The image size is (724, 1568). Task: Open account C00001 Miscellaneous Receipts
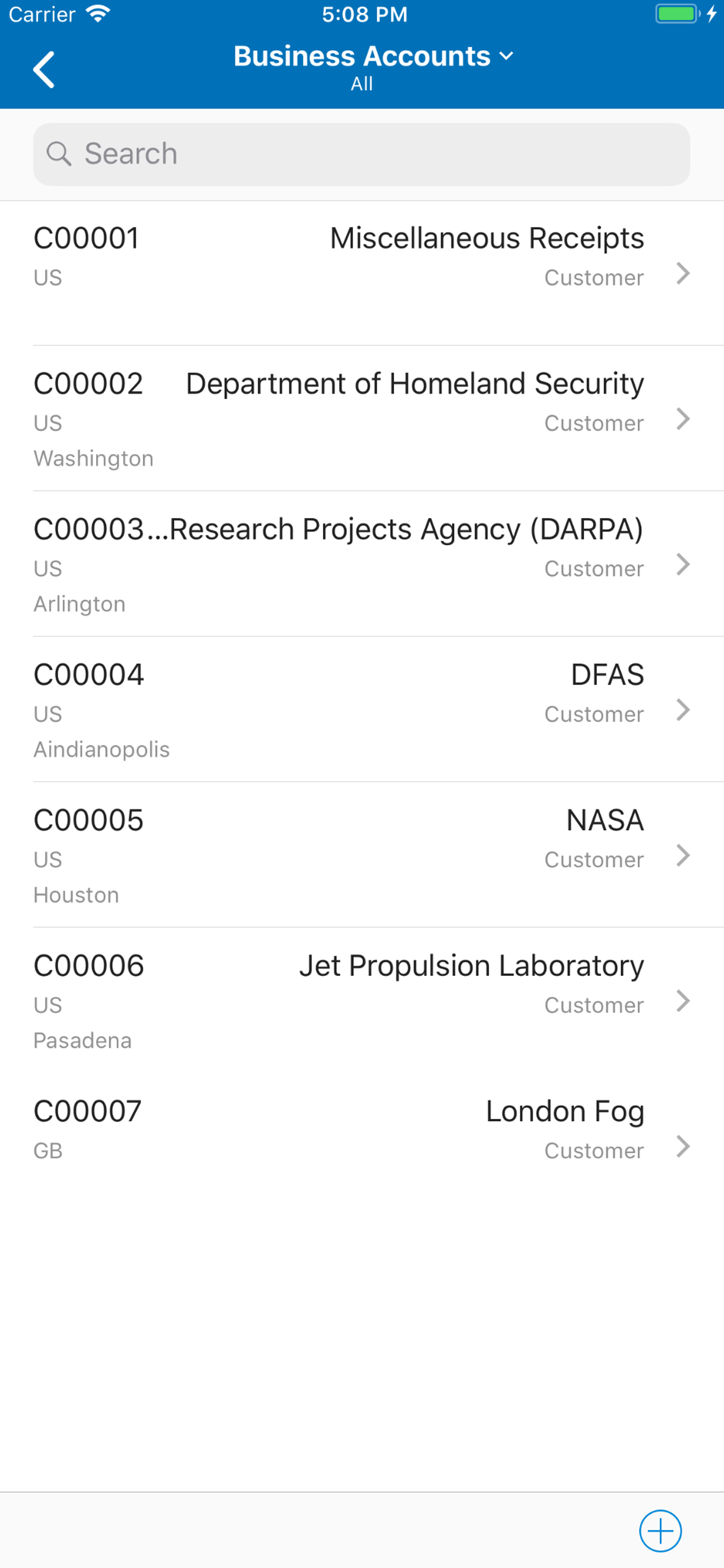[362, 274]
